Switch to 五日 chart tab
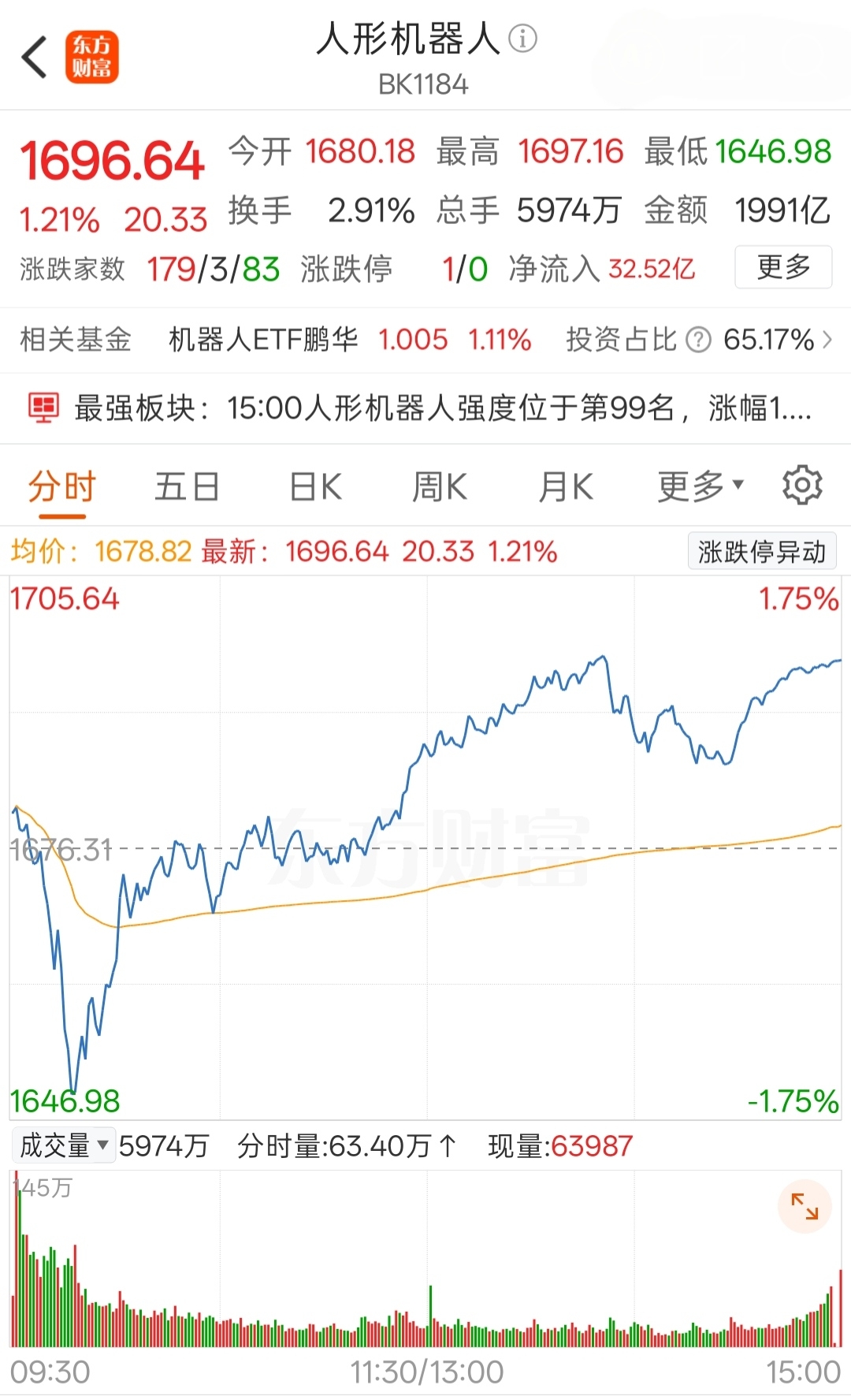This screenshot has width=851, height=1400. pyautogui.click(x=187, y=486)
